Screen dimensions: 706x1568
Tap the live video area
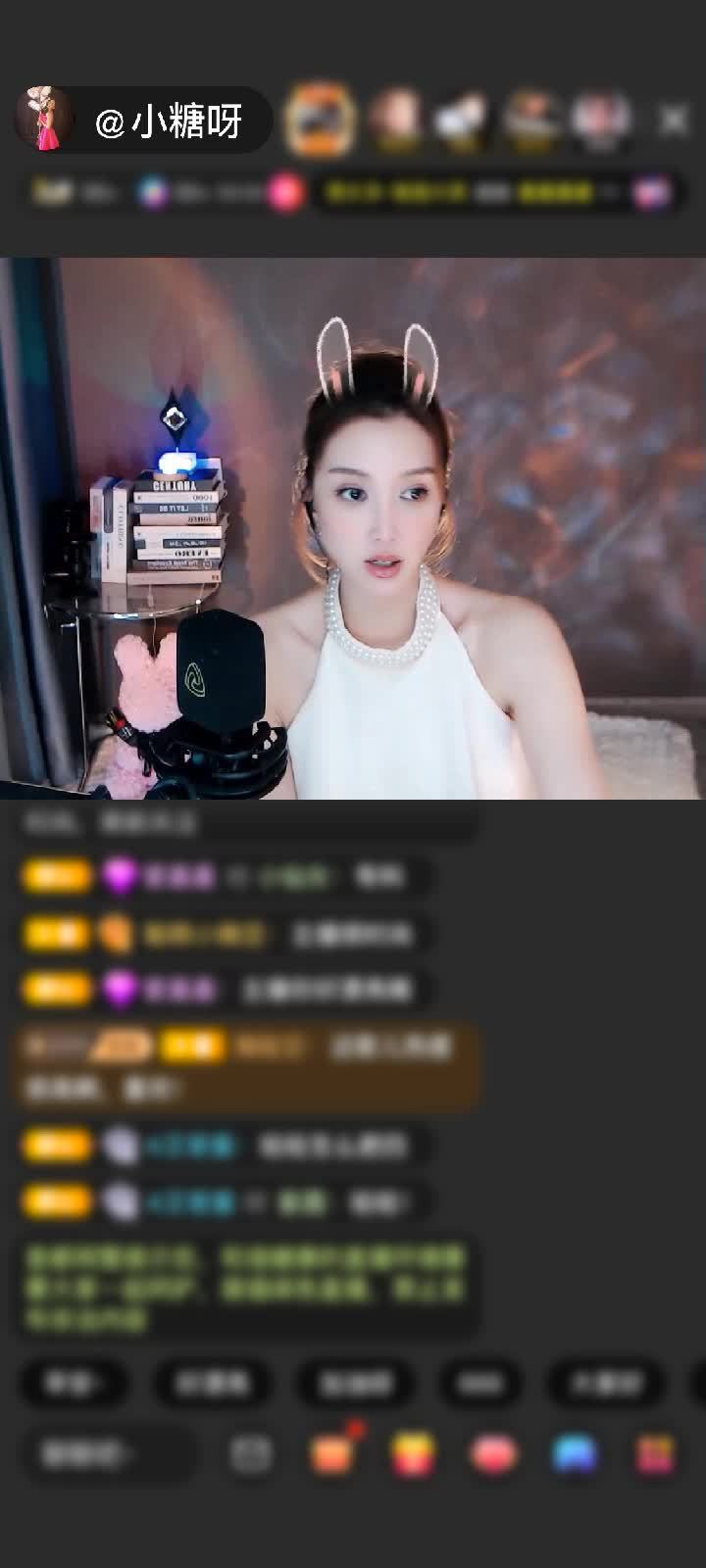tap(353, 529)
